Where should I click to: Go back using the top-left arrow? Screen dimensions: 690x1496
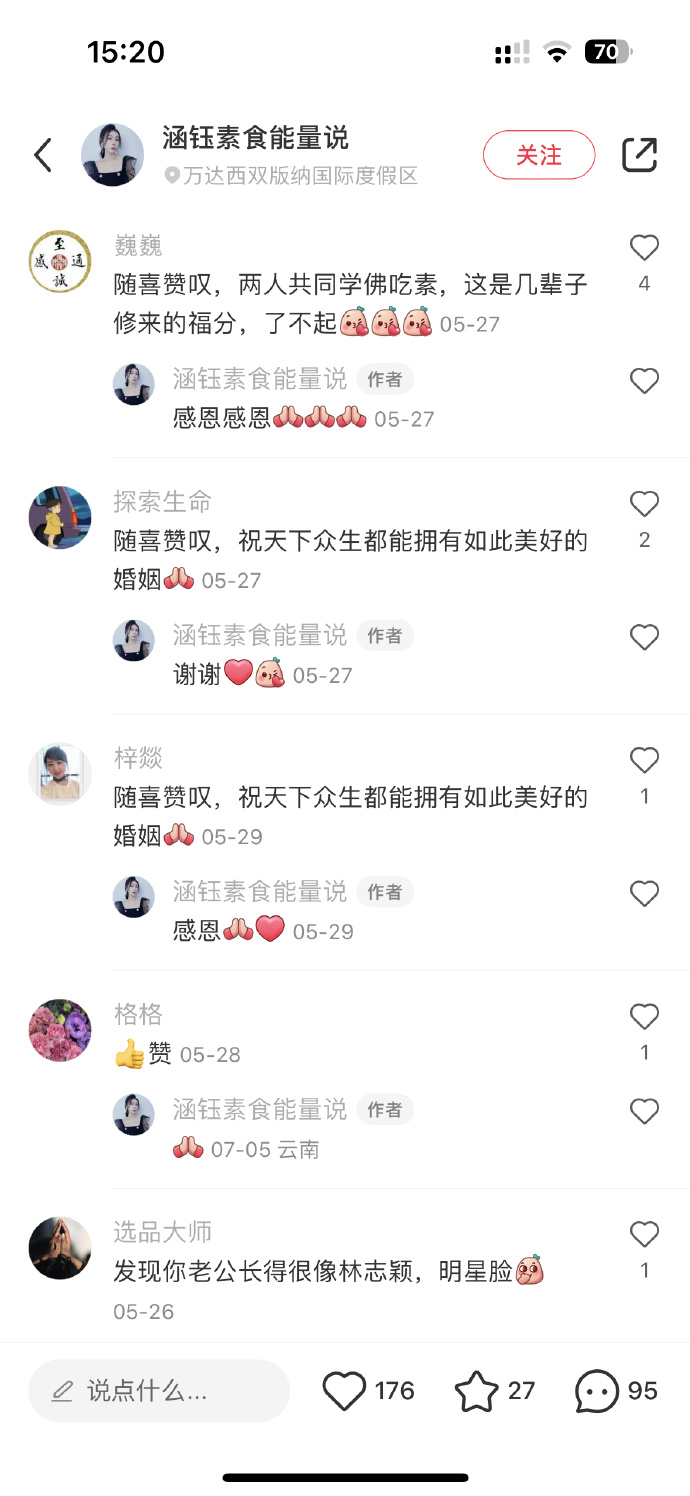click(43, 155)
